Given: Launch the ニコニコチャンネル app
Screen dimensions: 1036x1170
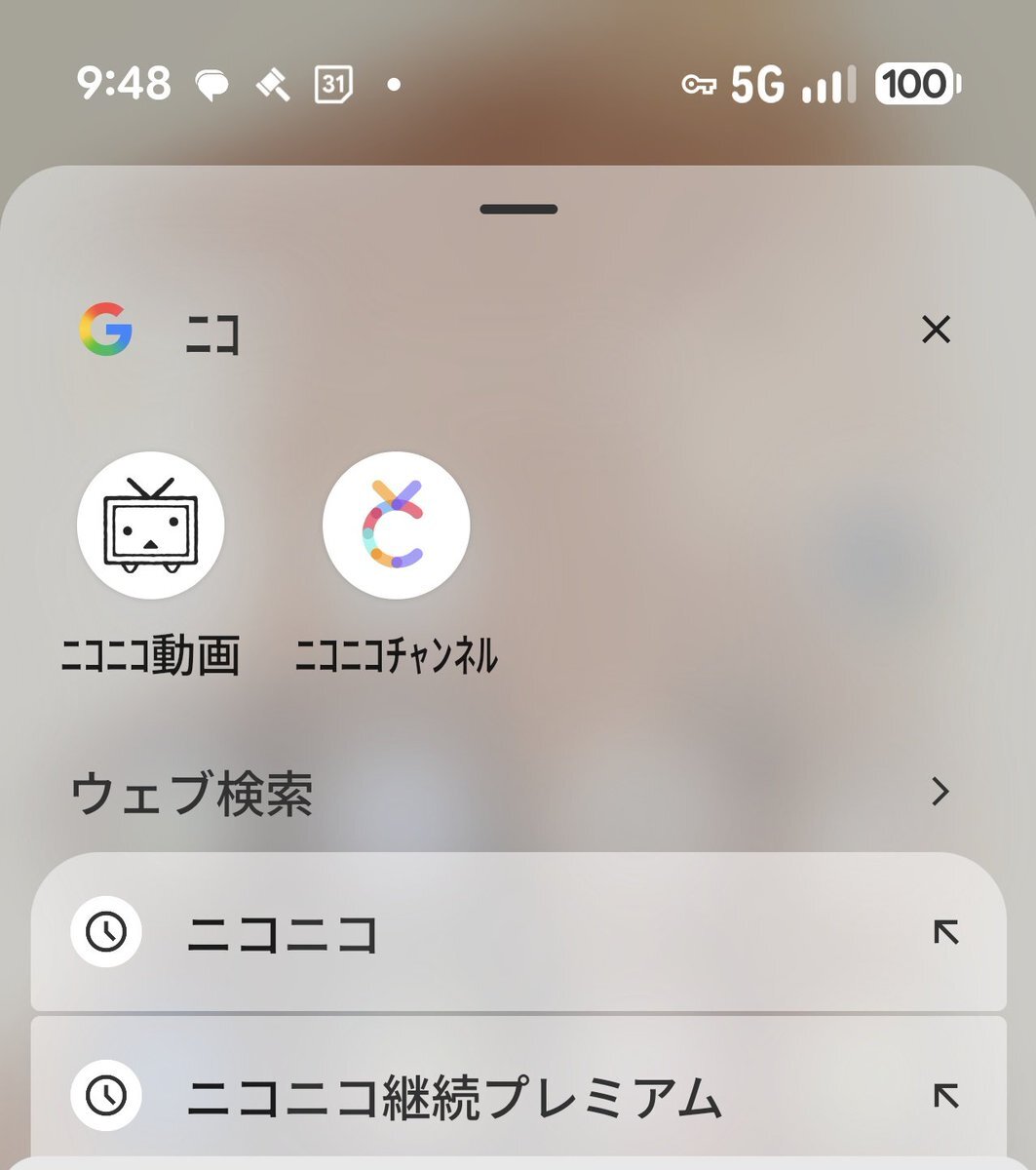Looking at the screenshot, I should pos(397,526).
